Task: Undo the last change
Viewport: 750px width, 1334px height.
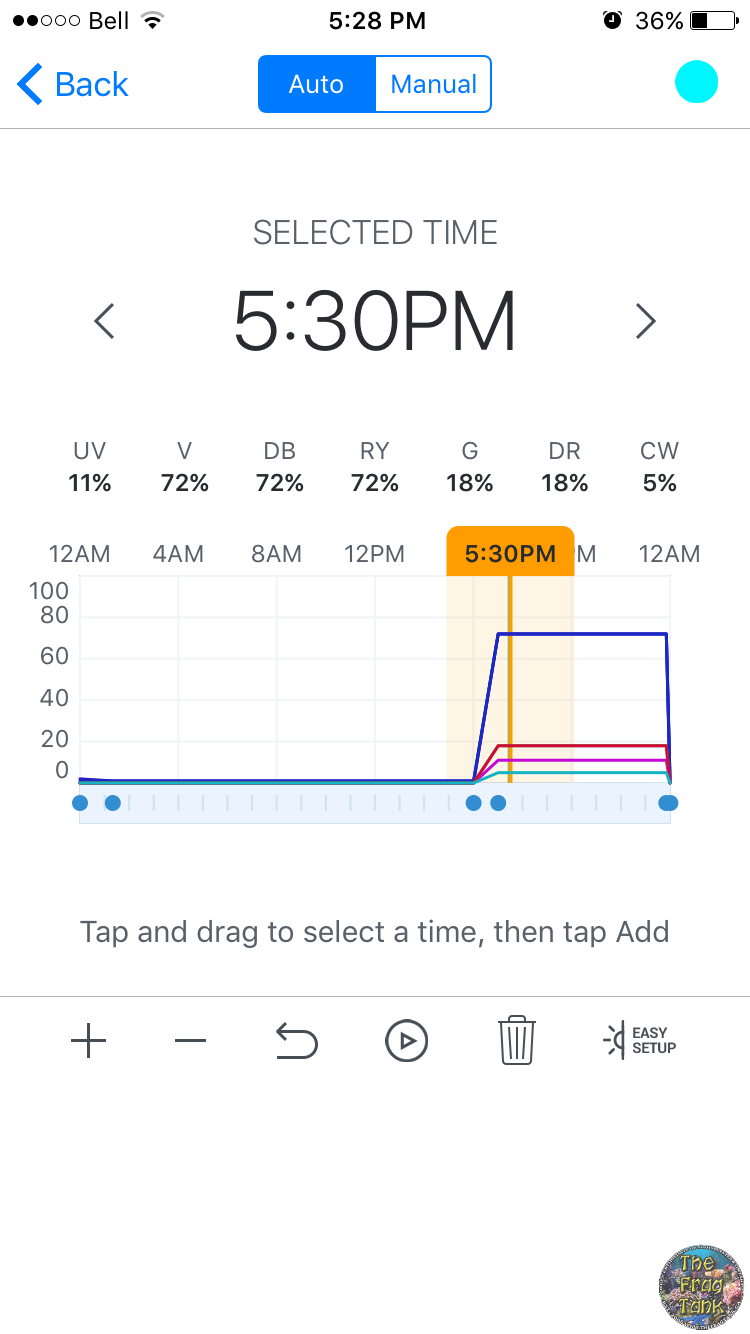Action: (x=297, y=1041)
